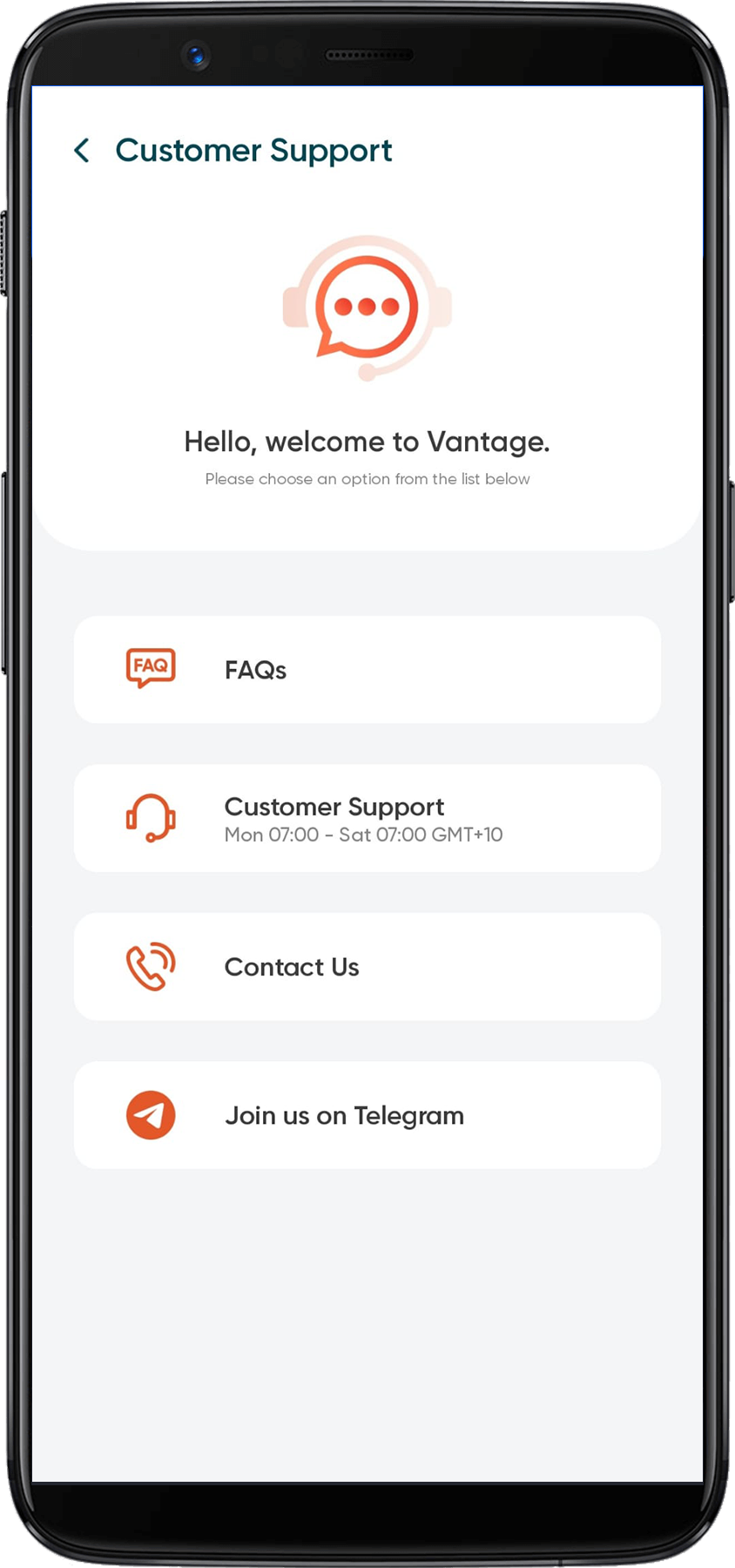Viewport: 735px width, 1568px height.
Task: Join the Vantage Telegram channel
Action: click(x=367, y=1115)
